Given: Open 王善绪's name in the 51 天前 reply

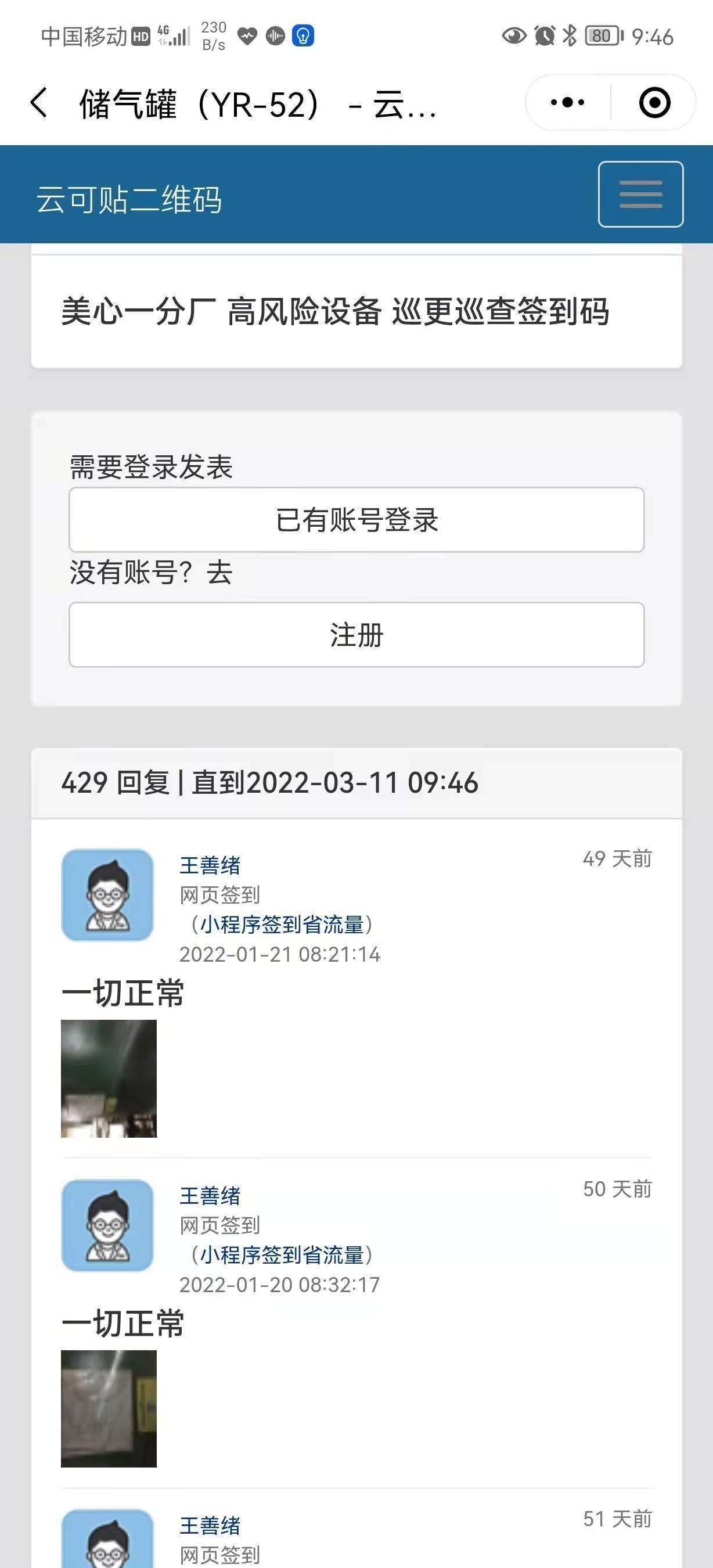Looking at the screenshot, I should tap(210, 1526).
